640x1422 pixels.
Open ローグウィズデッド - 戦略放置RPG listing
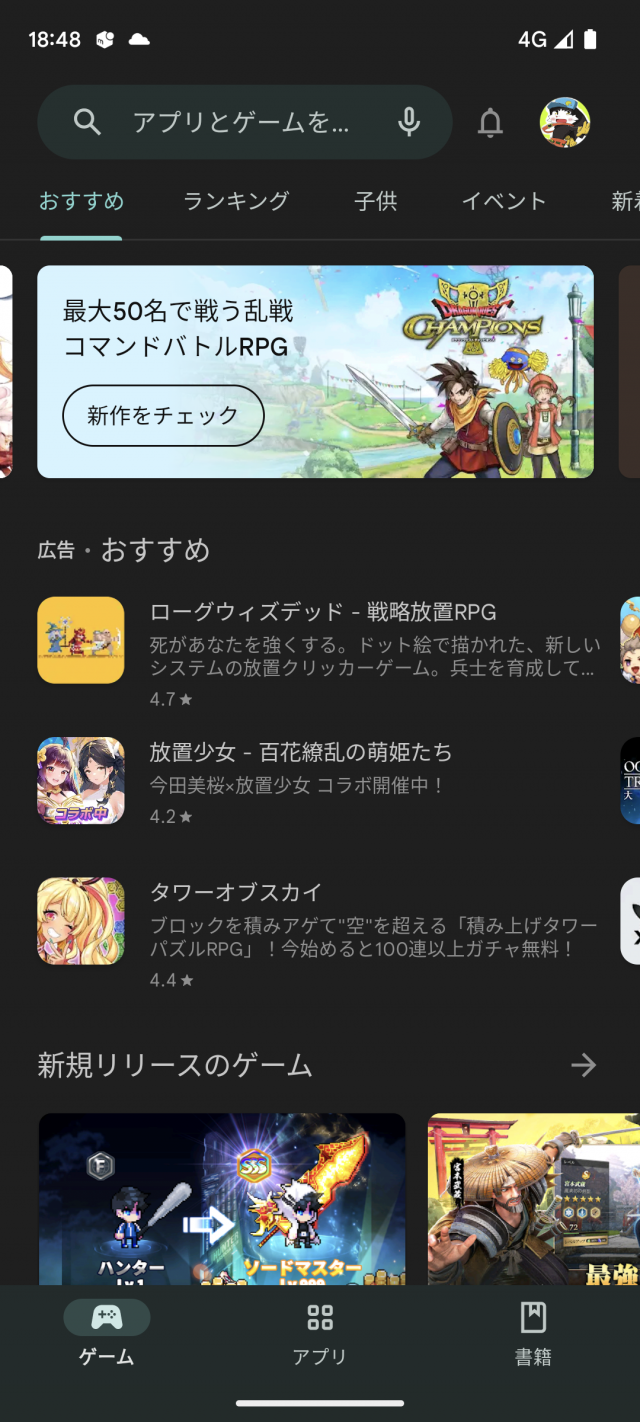pos(322,640)
